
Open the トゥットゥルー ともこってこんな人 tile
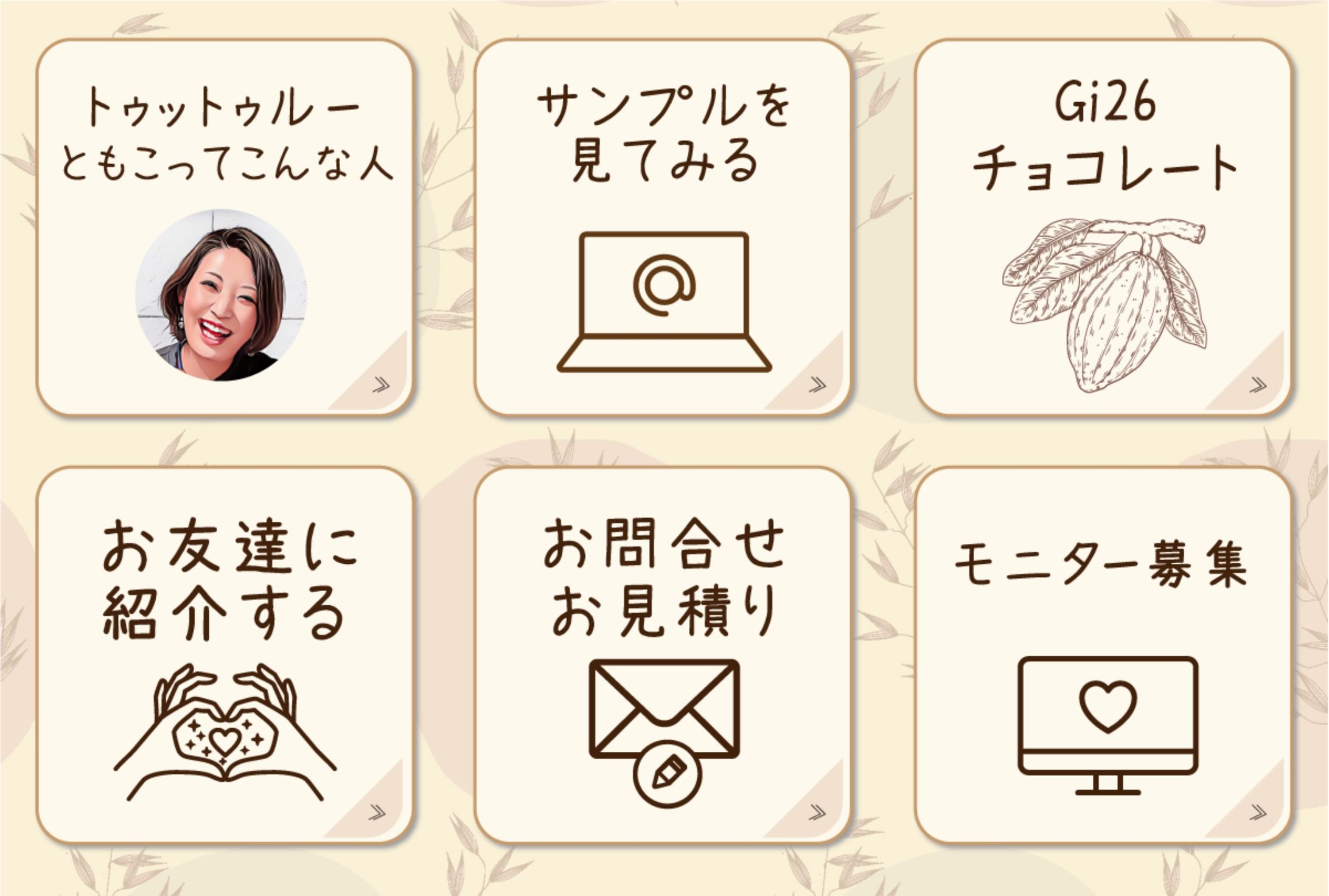pos(225,227)
